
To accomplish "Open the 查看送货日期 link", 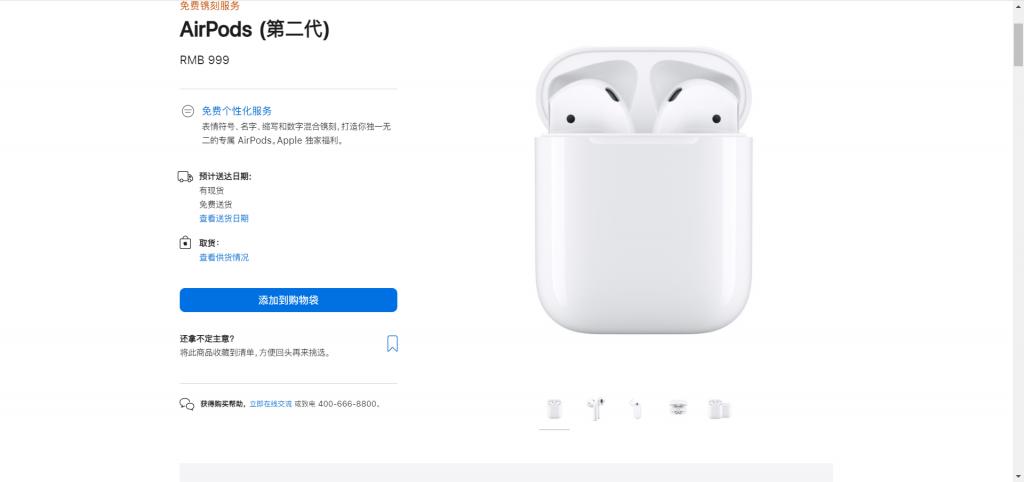I will coord(224,219).
